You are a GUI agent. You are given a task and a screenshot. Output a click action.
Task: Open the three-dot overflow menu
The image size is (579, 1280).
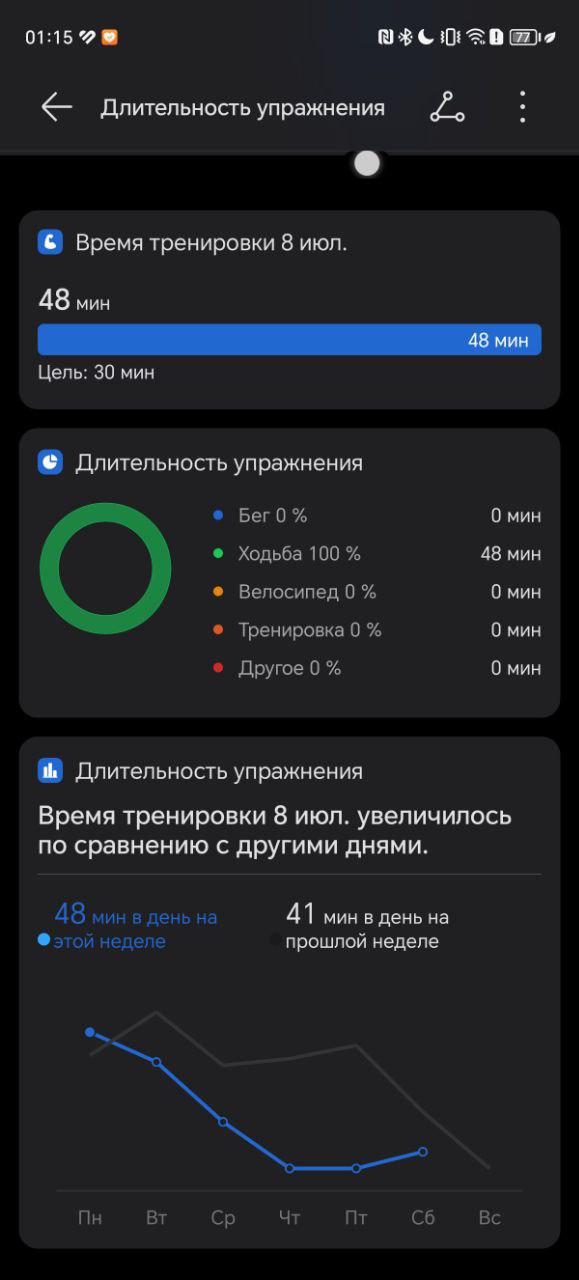[x=522, y=107]
